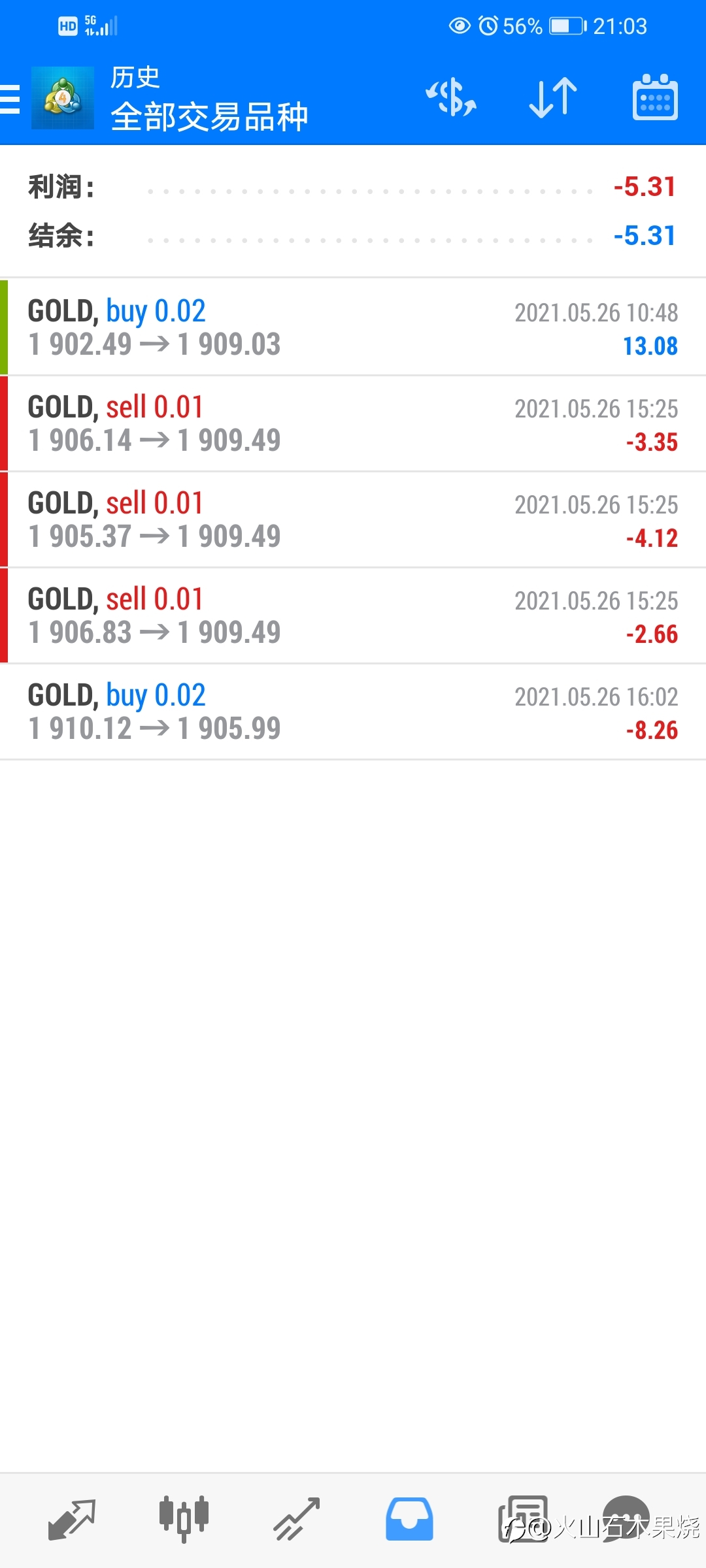This screenshot has height=1568, width=706.
Task: Open GOLD sell trade with -3.35 loss
Action: (x=353, y=423)
